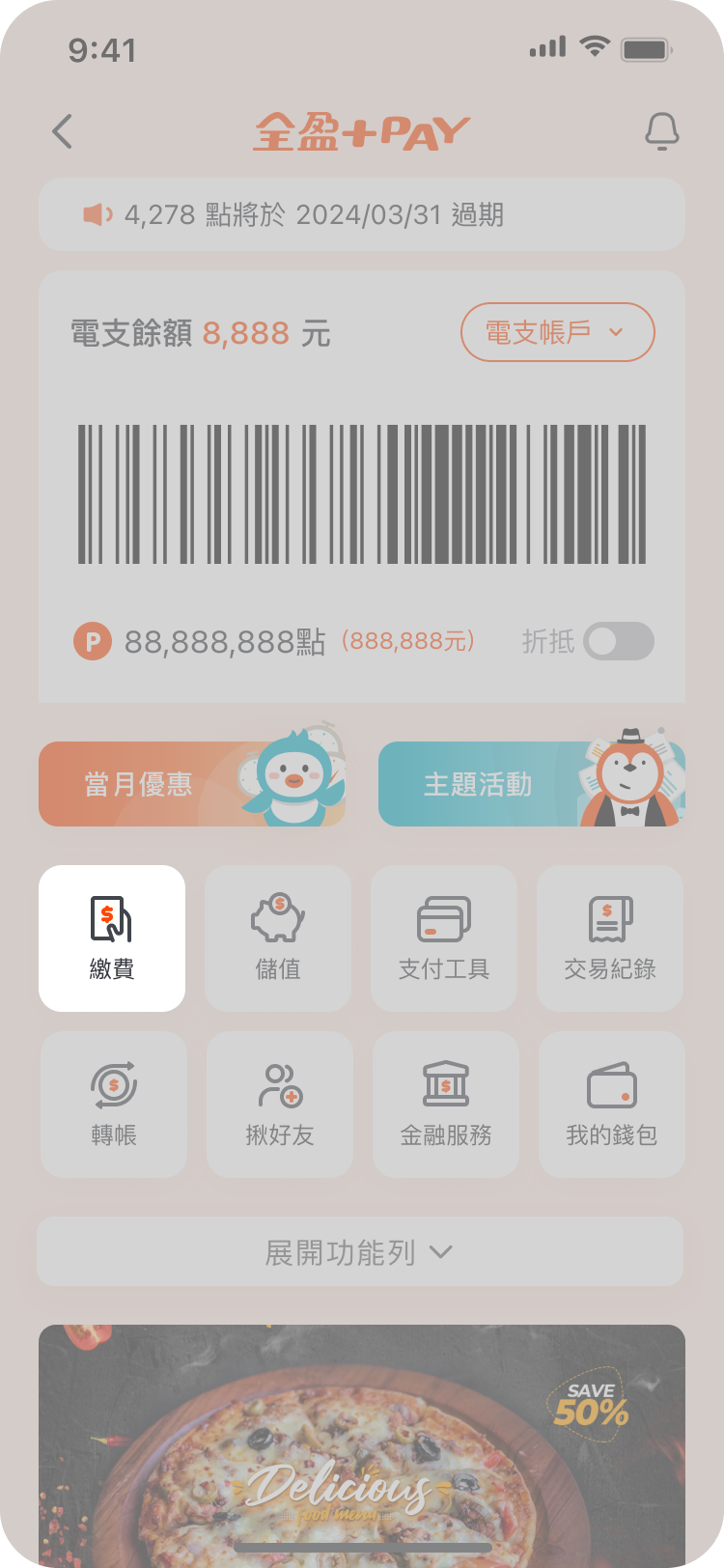Expand the 展開功能列 function list

coord(360,1252)
